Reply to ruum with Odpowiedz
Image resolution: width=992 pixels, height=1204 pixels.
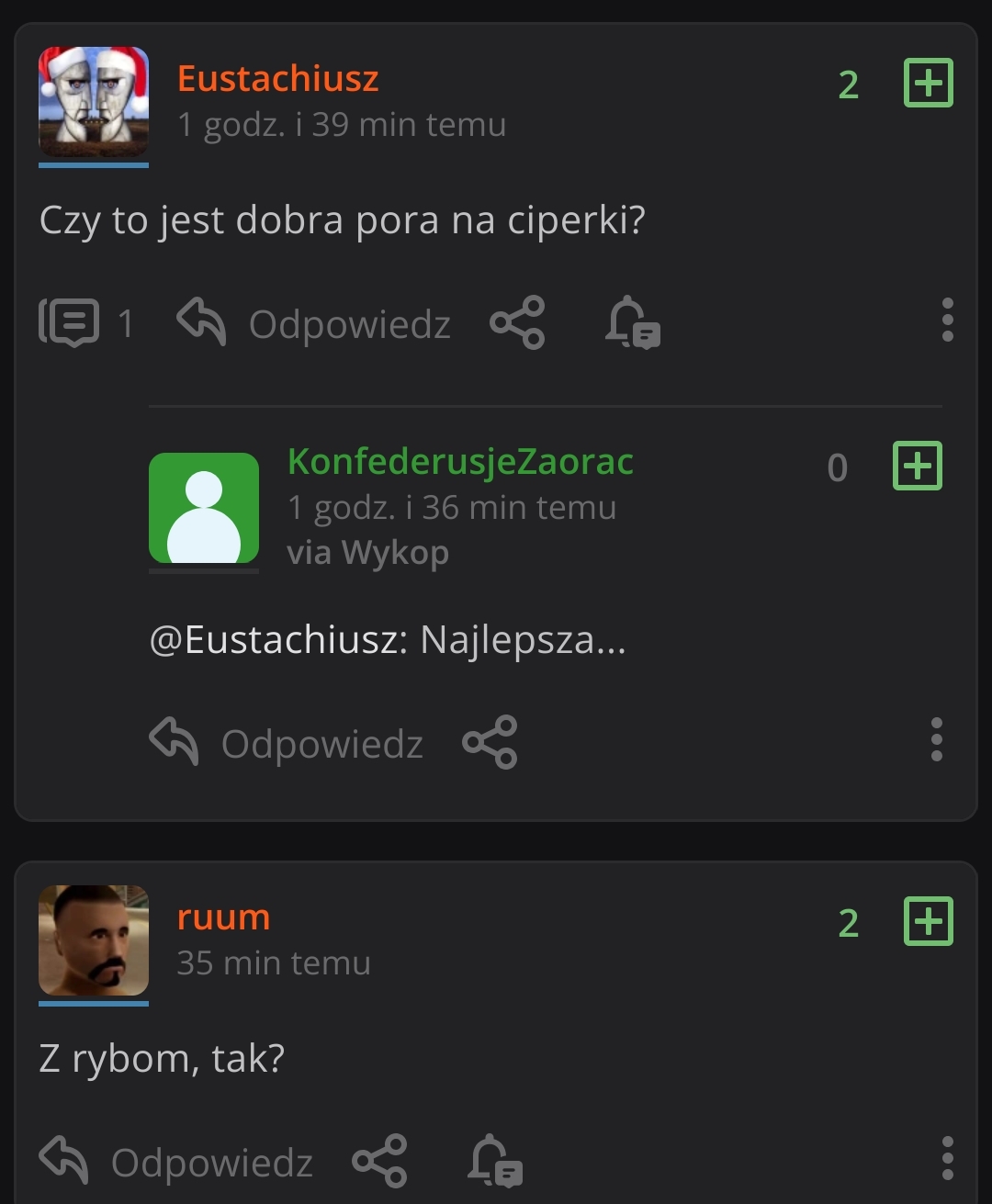pyautogui.click(x=176, y=1161)
